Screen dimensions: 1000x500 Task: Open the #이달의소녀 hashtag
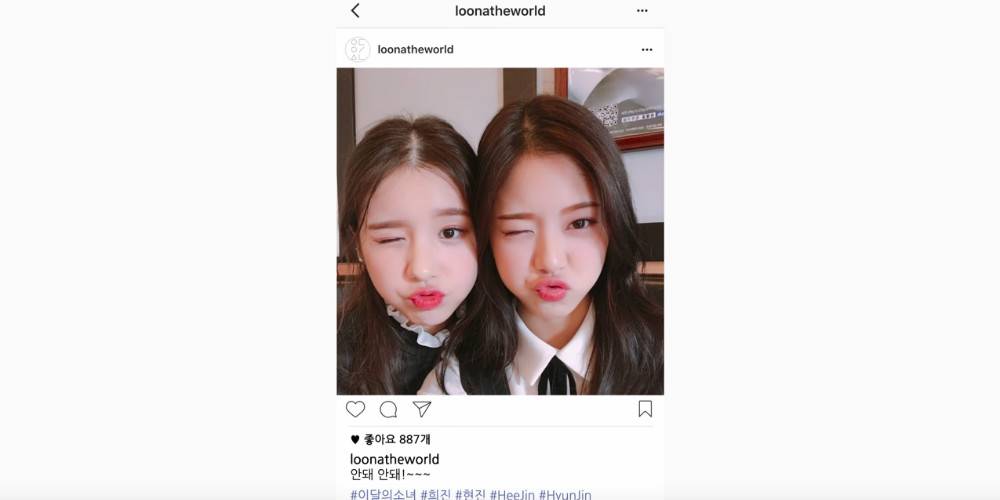(x=383, y=494)
